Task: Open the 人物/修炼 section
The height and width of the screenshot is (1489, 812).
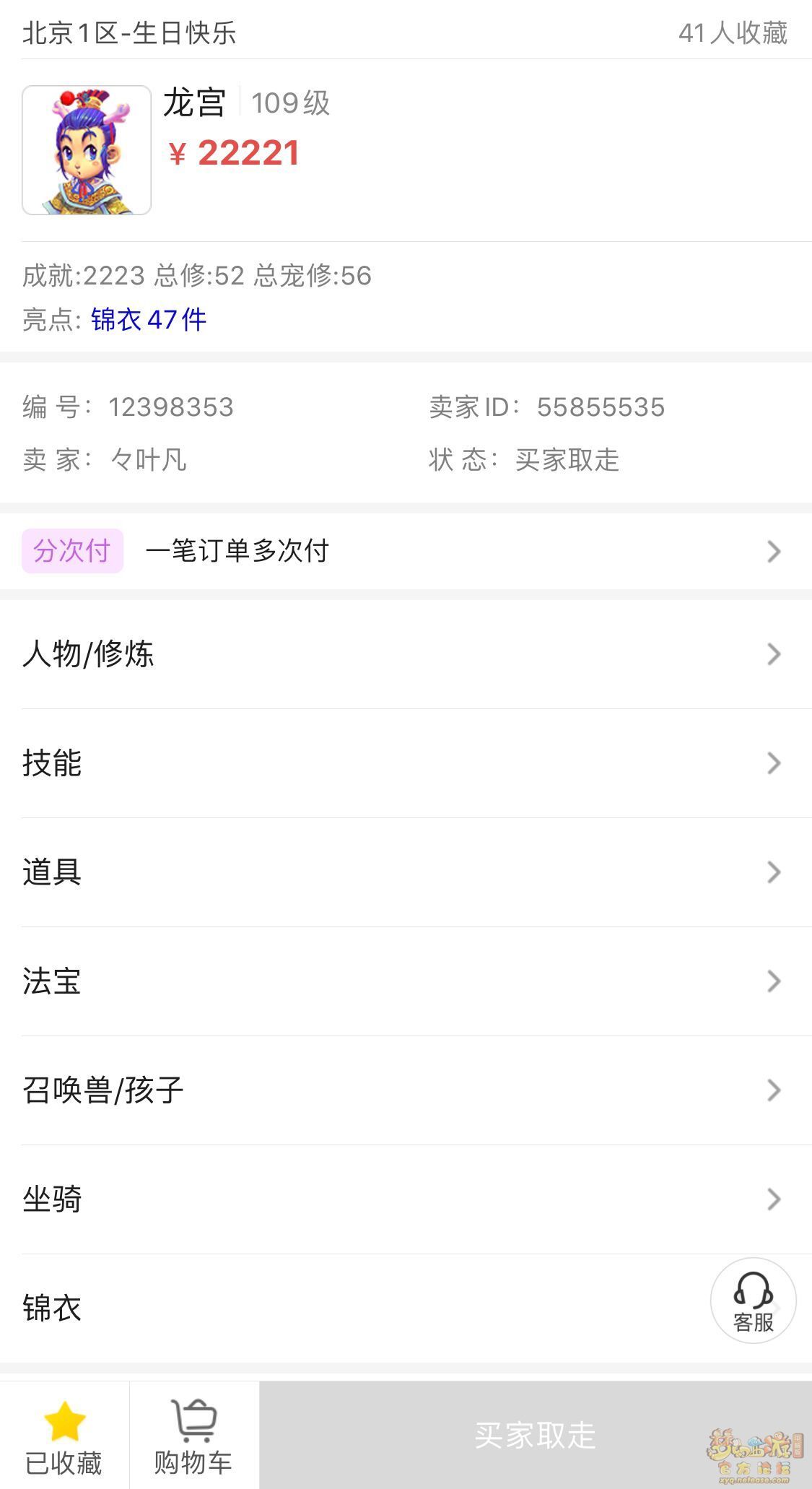Action: pyautogui.click(x=404, y=654)
